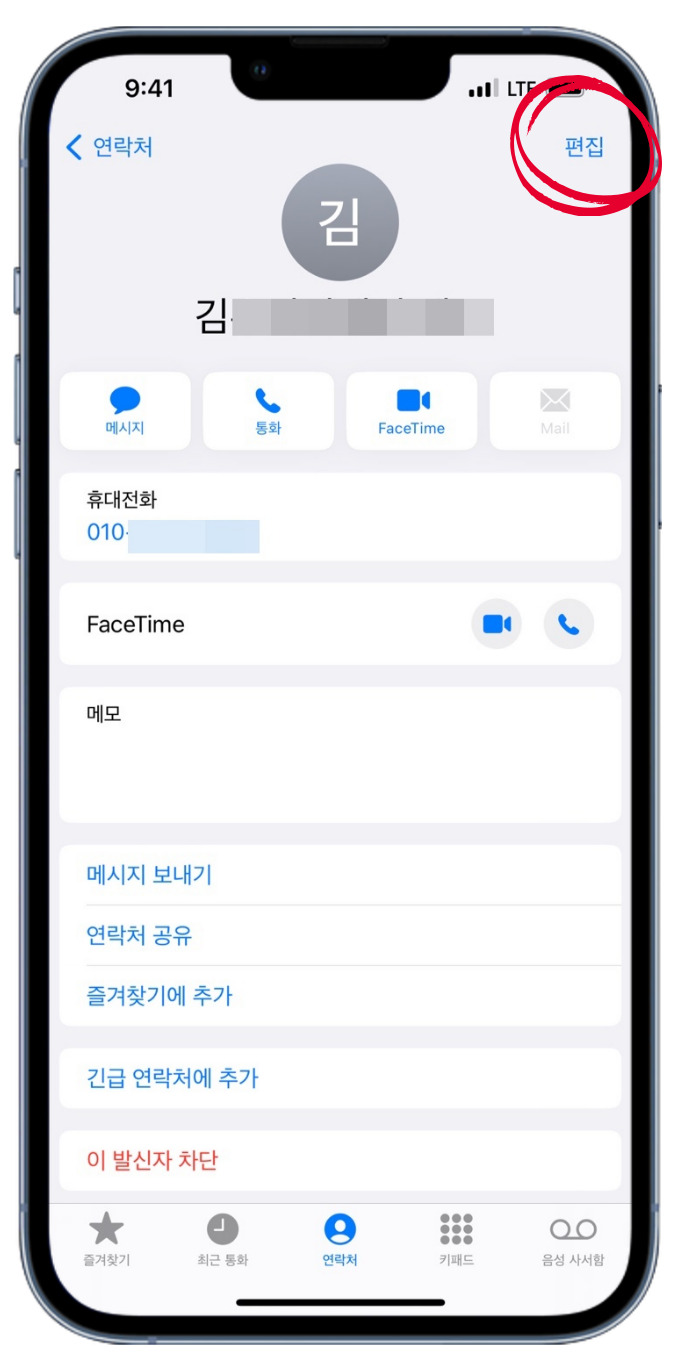
Task: Go back to the 연락처 list
Action: [x=109, y=148]
